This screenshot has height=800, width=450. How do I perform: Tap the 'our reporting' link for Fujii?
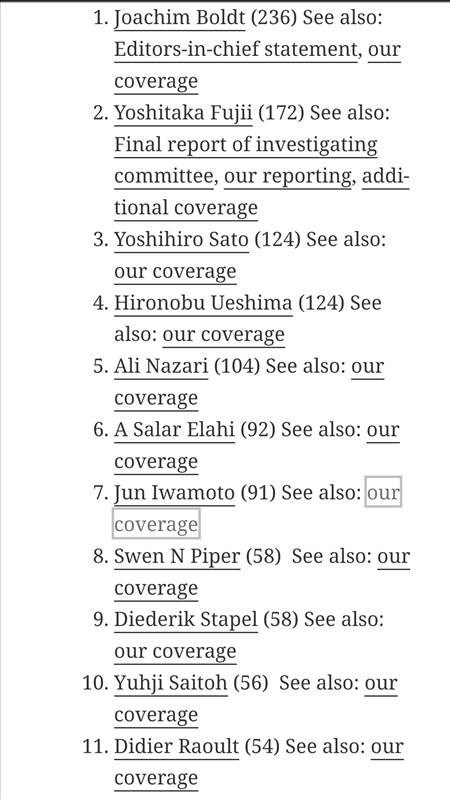(x=288, y=177)
